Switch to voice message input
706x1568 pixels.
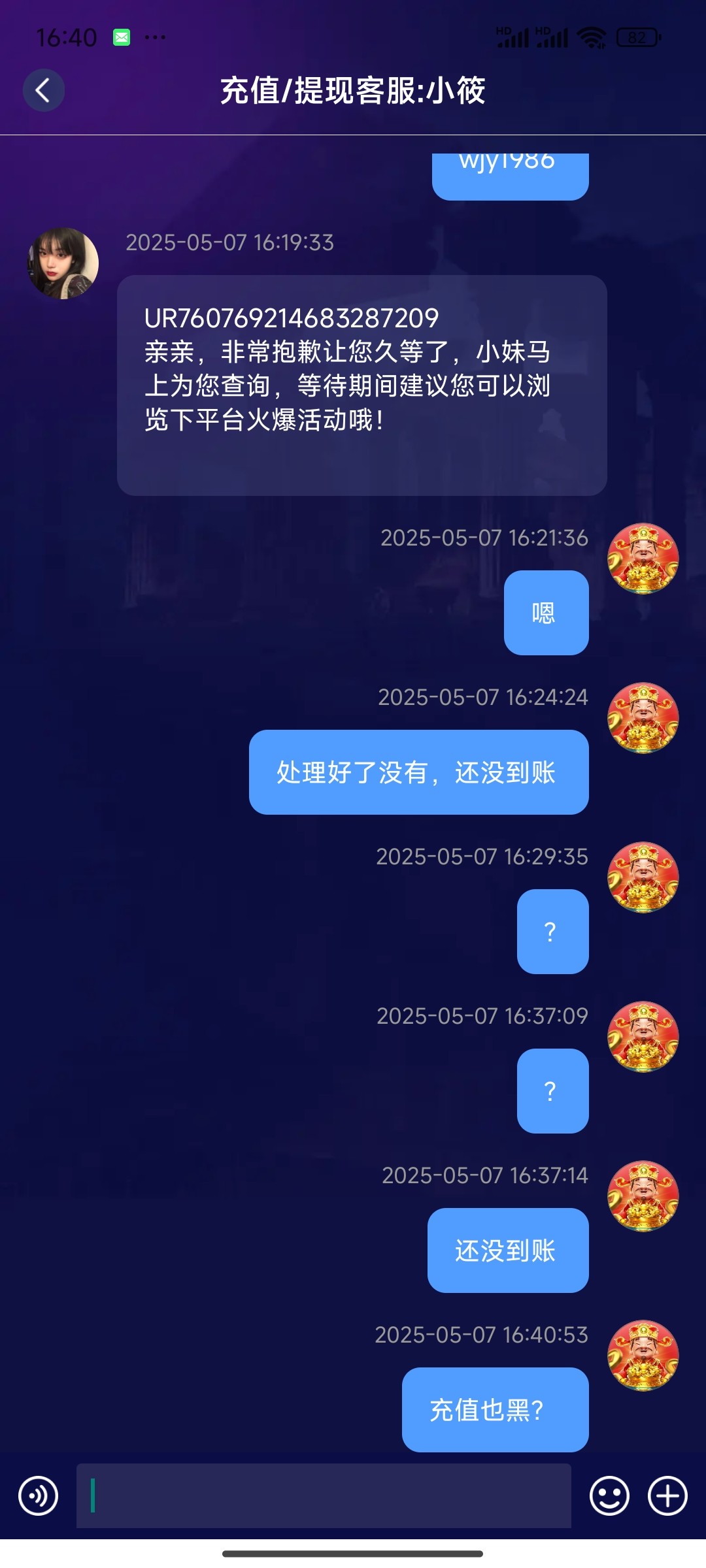click(38, 1495)
